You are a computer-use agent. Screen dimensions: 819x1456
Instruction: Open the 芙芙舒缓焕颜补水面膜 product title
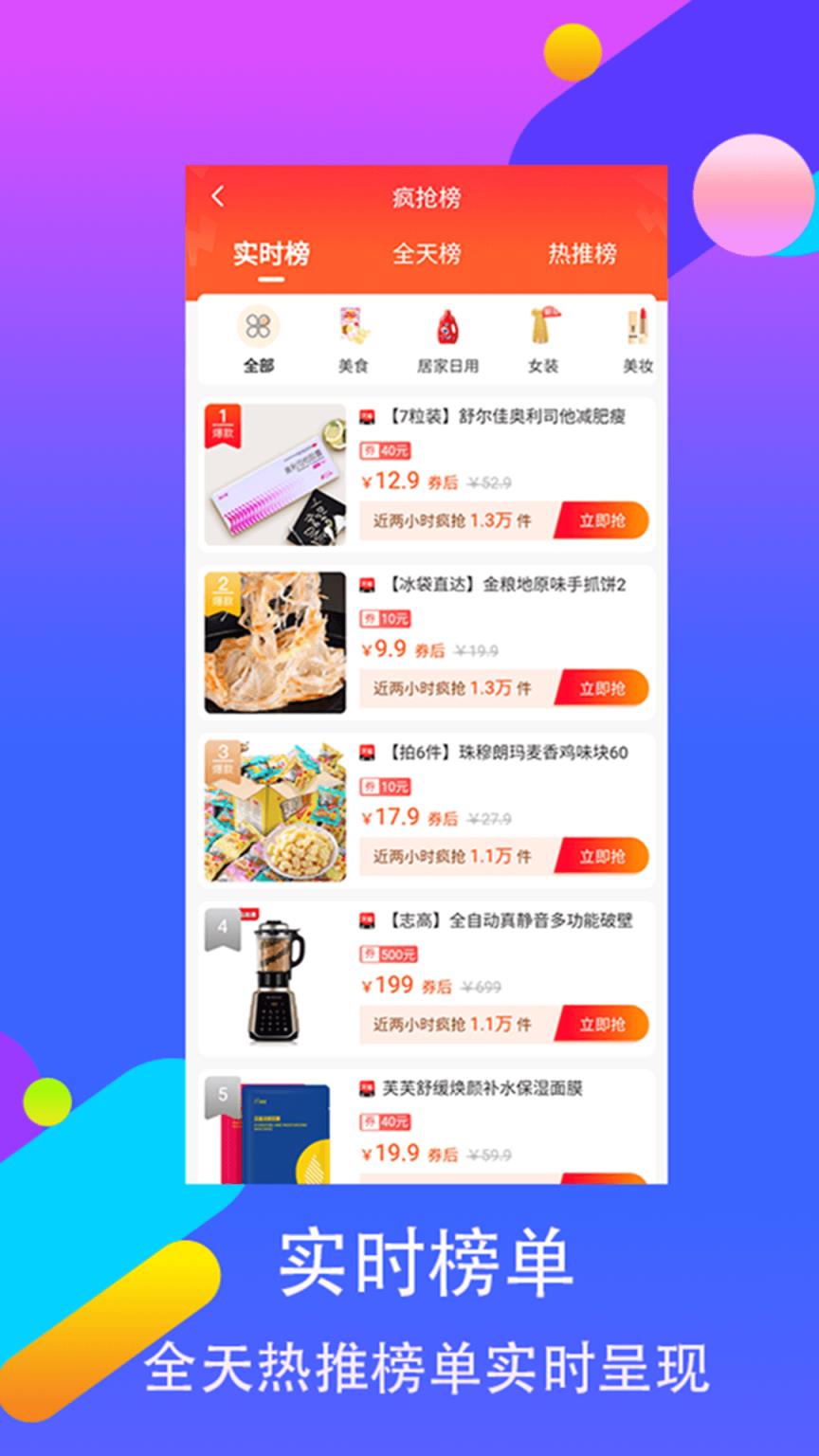474,1088
